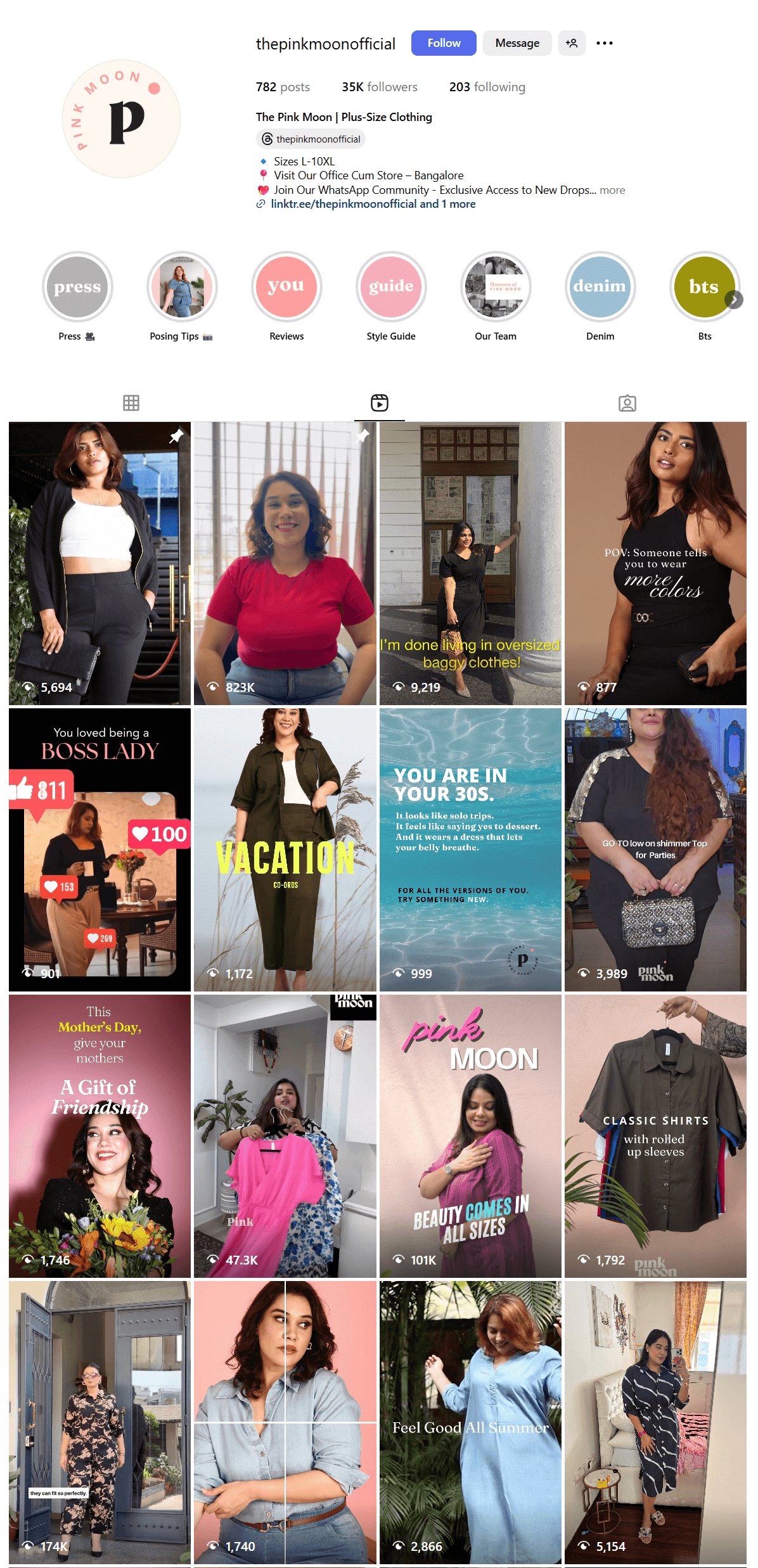Open the Press story highlight
Screen dimensions: 758x1568
77,287
